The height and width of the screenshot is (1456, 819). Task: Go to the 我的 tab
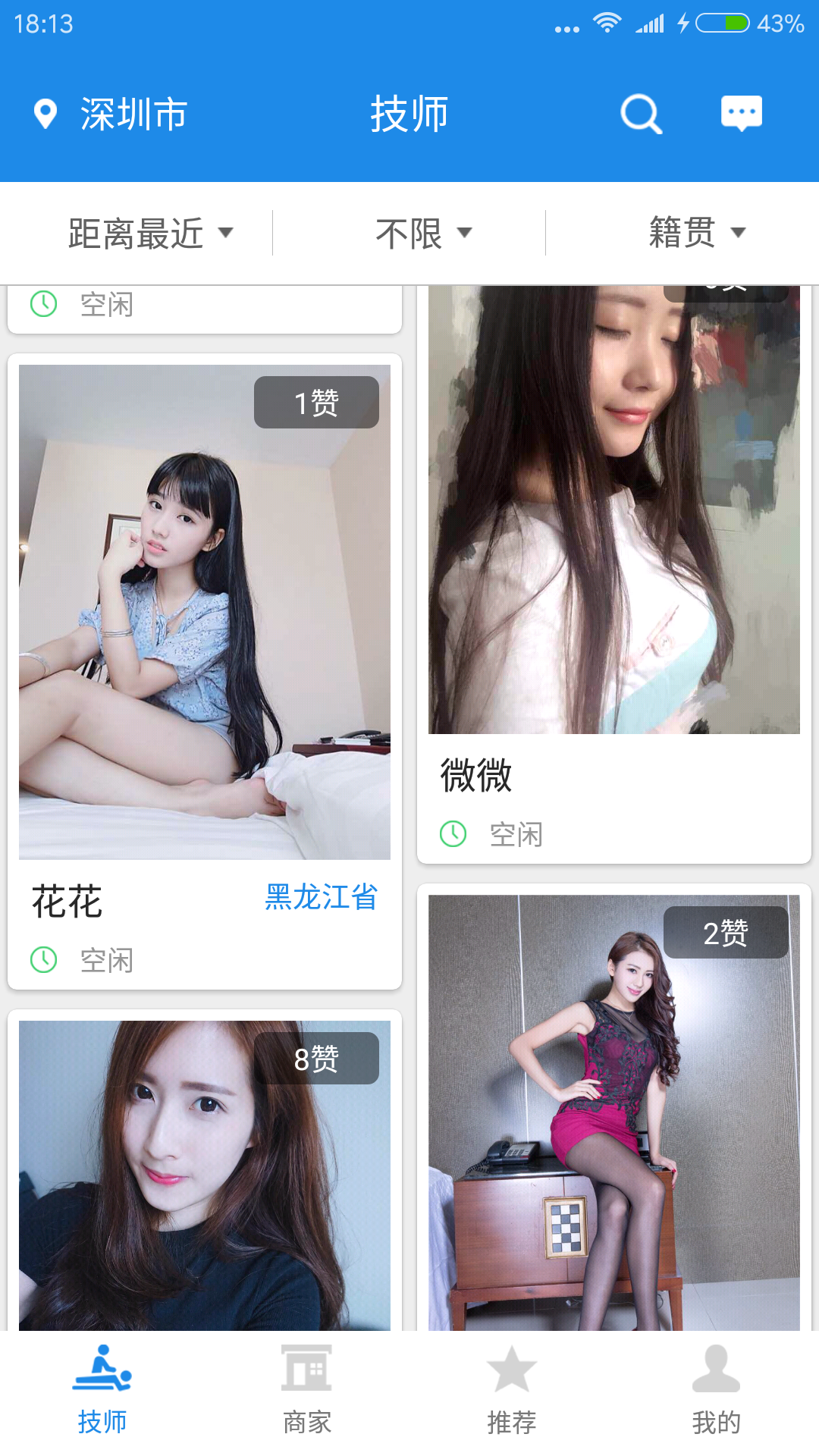pos(717,1392)
